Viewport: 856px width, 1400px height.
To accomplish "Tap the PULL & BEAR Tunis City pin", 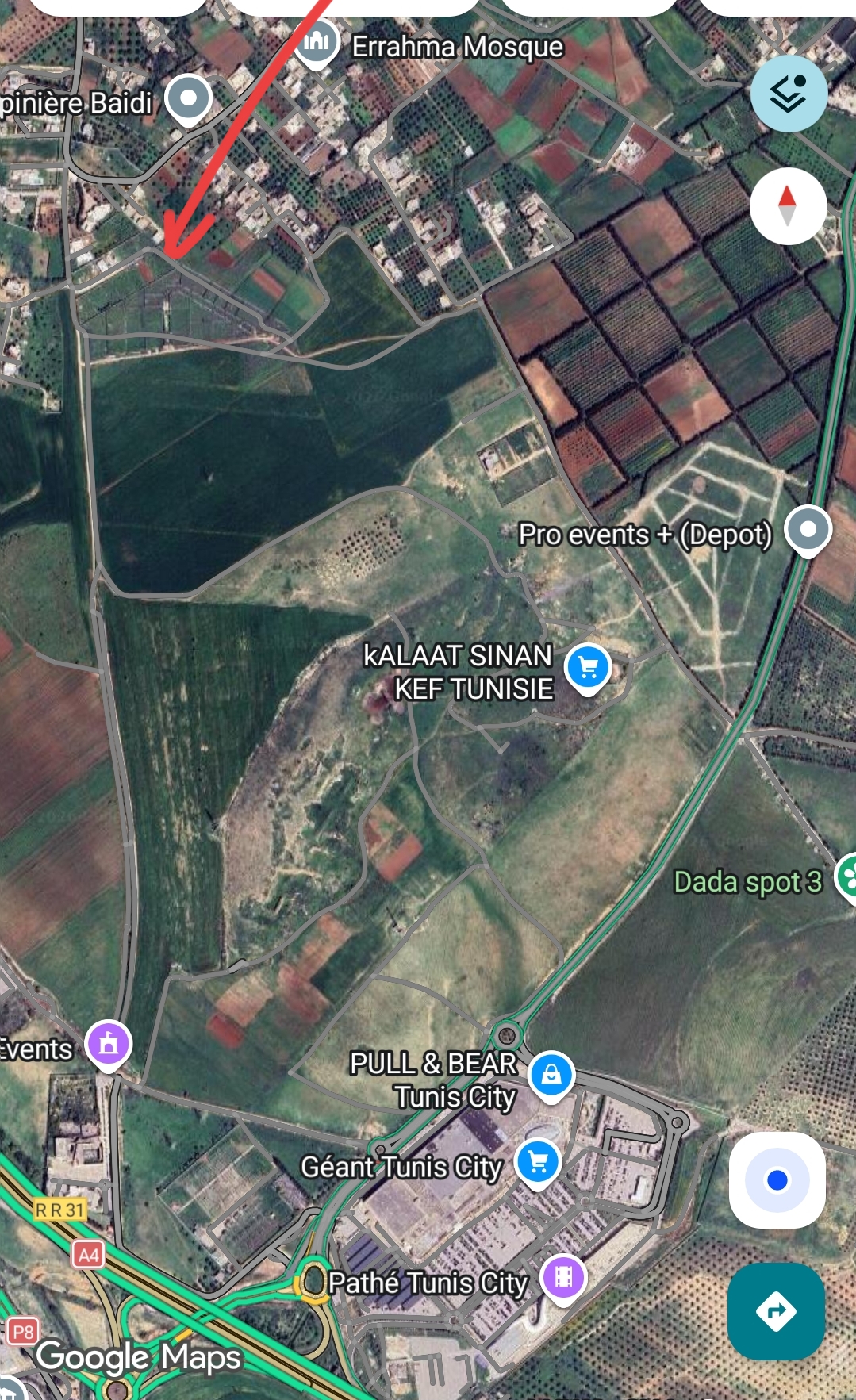I will point(551,1075).
